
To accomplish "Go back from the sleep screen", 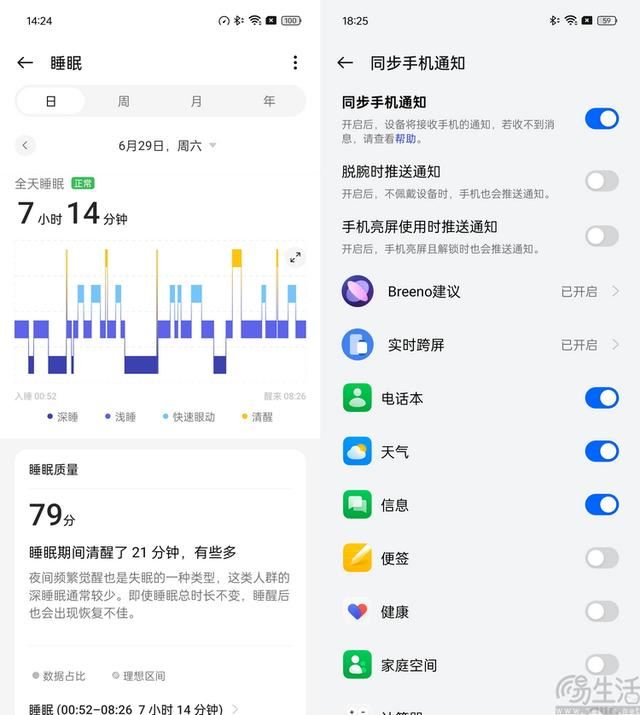I will tap(25, 63).
